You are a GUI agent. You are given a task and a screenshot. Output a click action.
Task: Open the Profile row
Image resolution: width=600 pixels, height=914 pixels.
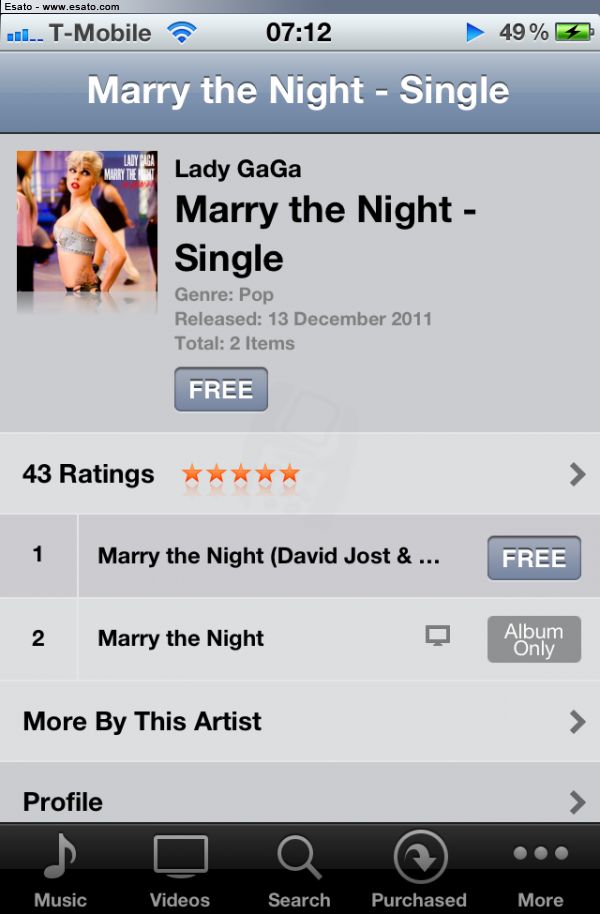[300, 800]
